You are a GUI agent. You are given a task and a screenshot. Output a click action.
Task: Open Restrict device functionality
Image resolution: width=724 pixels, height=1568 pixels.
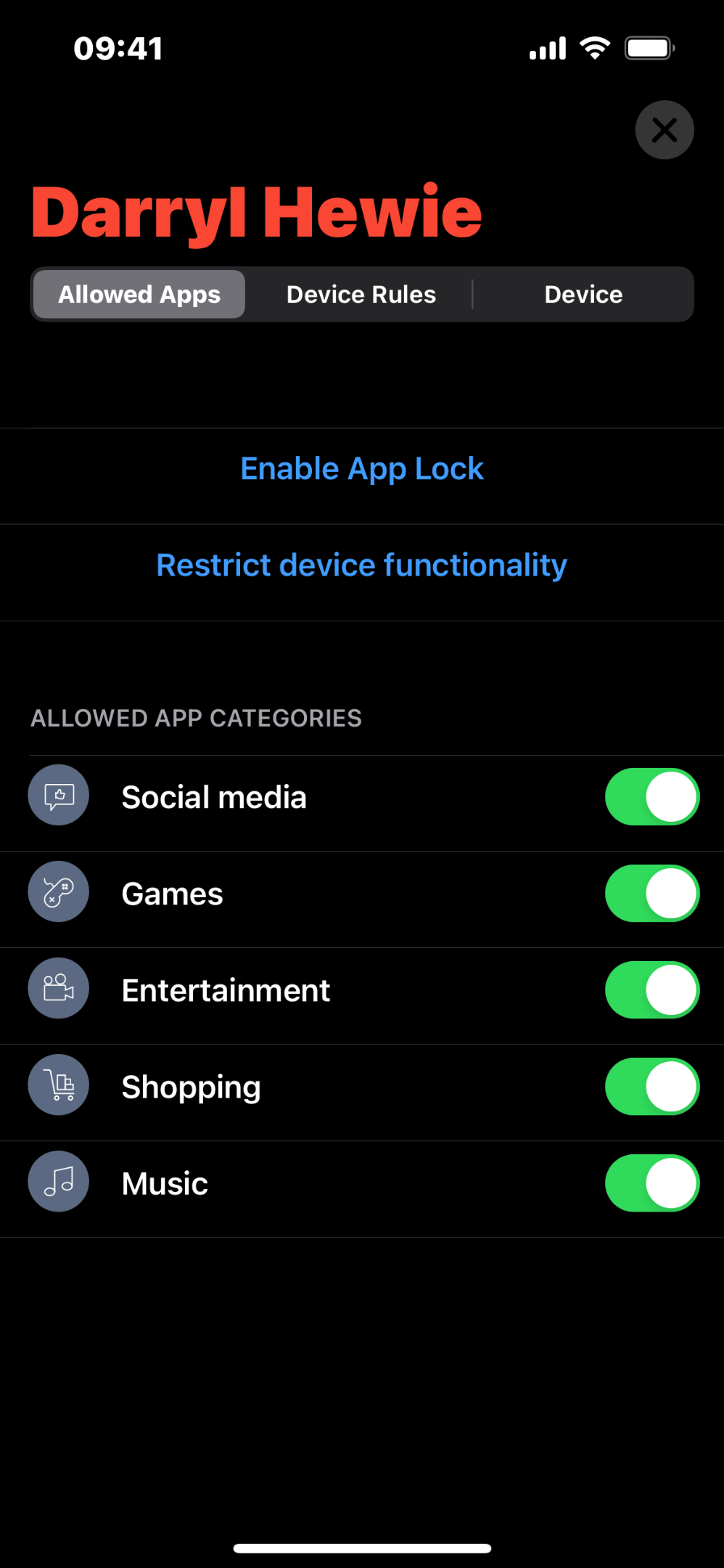[362, 565]
